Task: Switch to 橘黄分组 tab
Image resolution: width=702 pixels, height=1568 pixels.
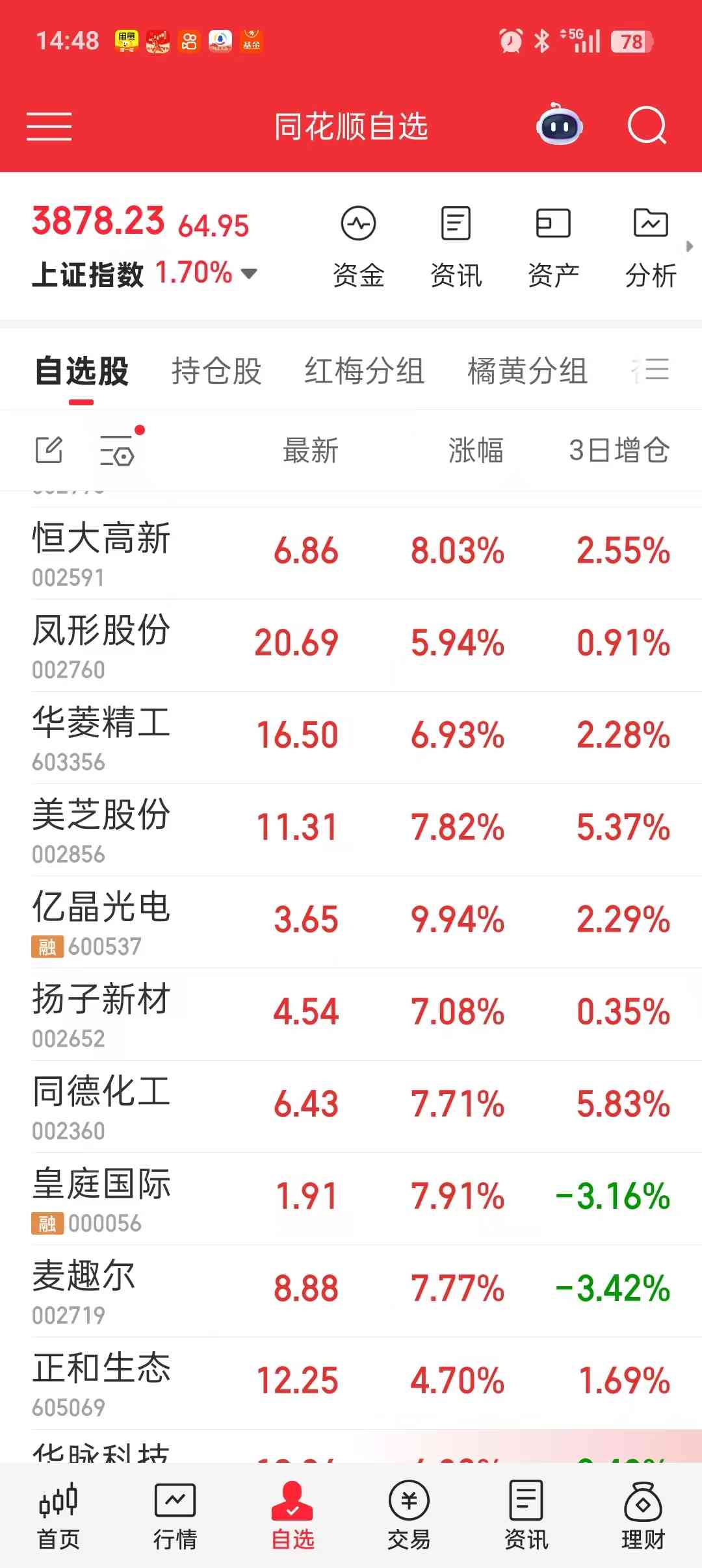Action: coord(527,372)
